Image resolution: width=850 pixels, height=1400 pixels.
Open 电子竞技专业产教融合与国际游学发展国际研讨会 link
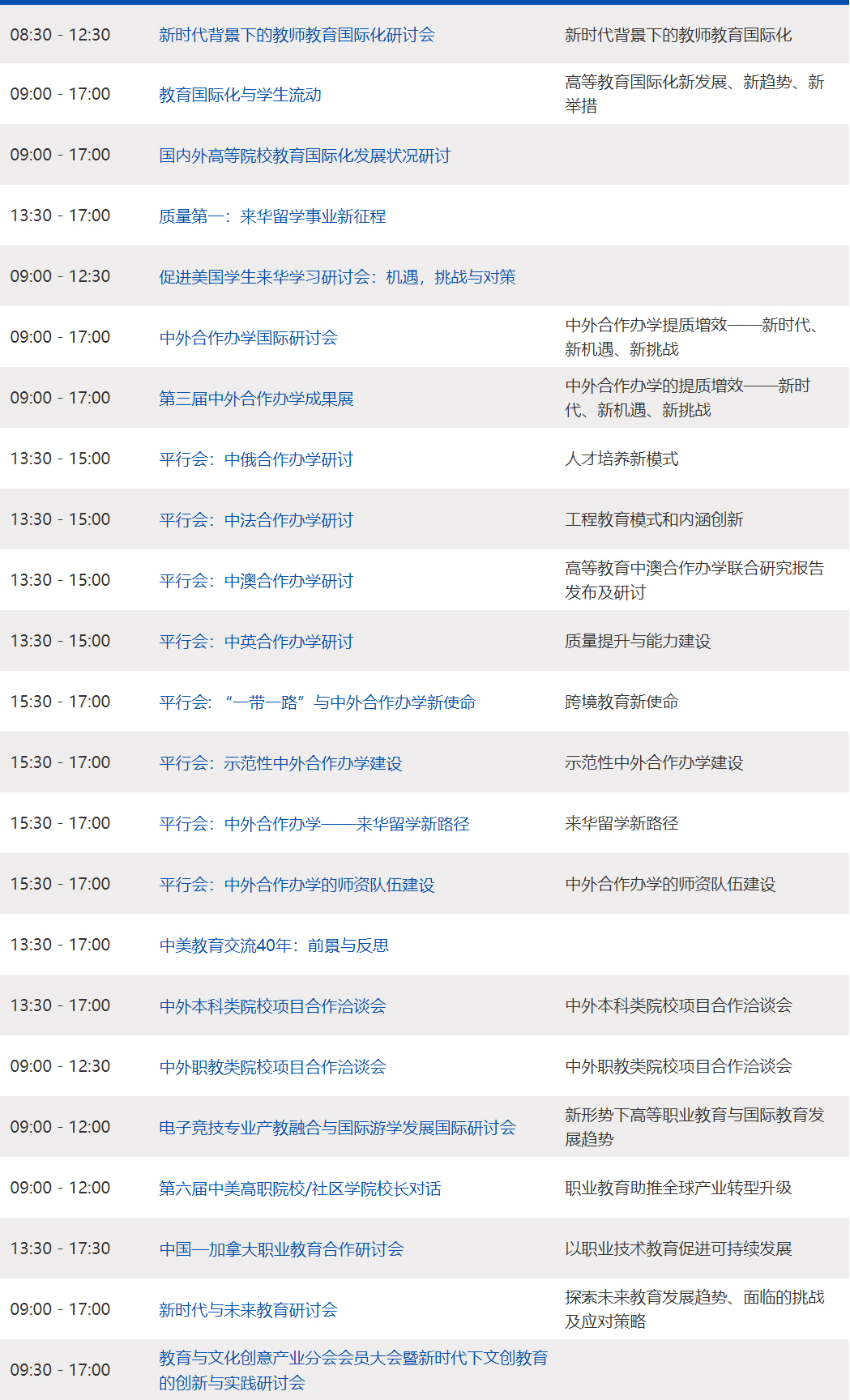[x=337, y=1128]
